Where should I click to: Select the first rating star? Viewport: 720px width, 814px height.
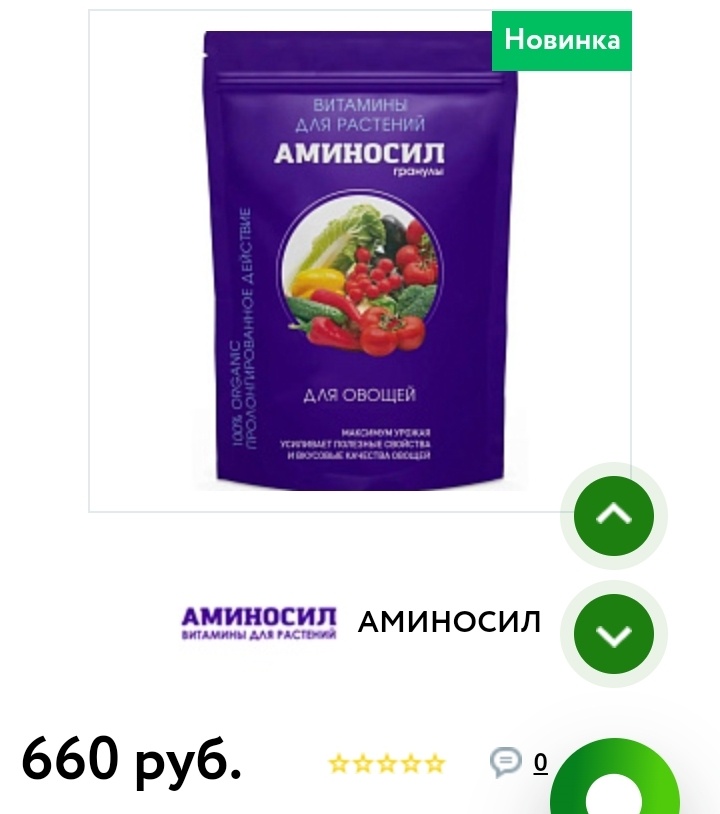339,760
